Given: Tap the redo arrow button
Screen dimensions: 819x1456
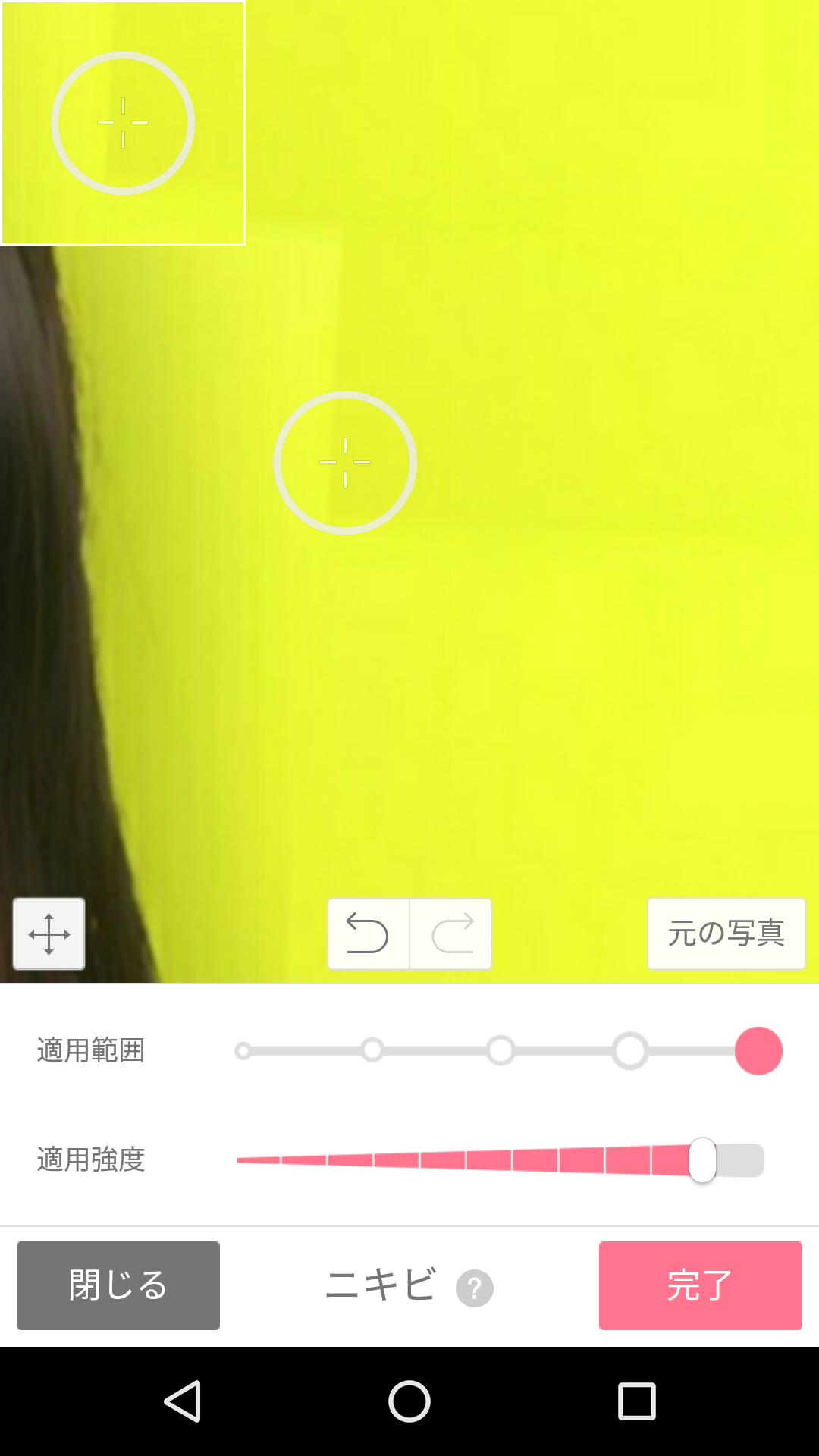Looking at the screenshot, I should 452,934.
